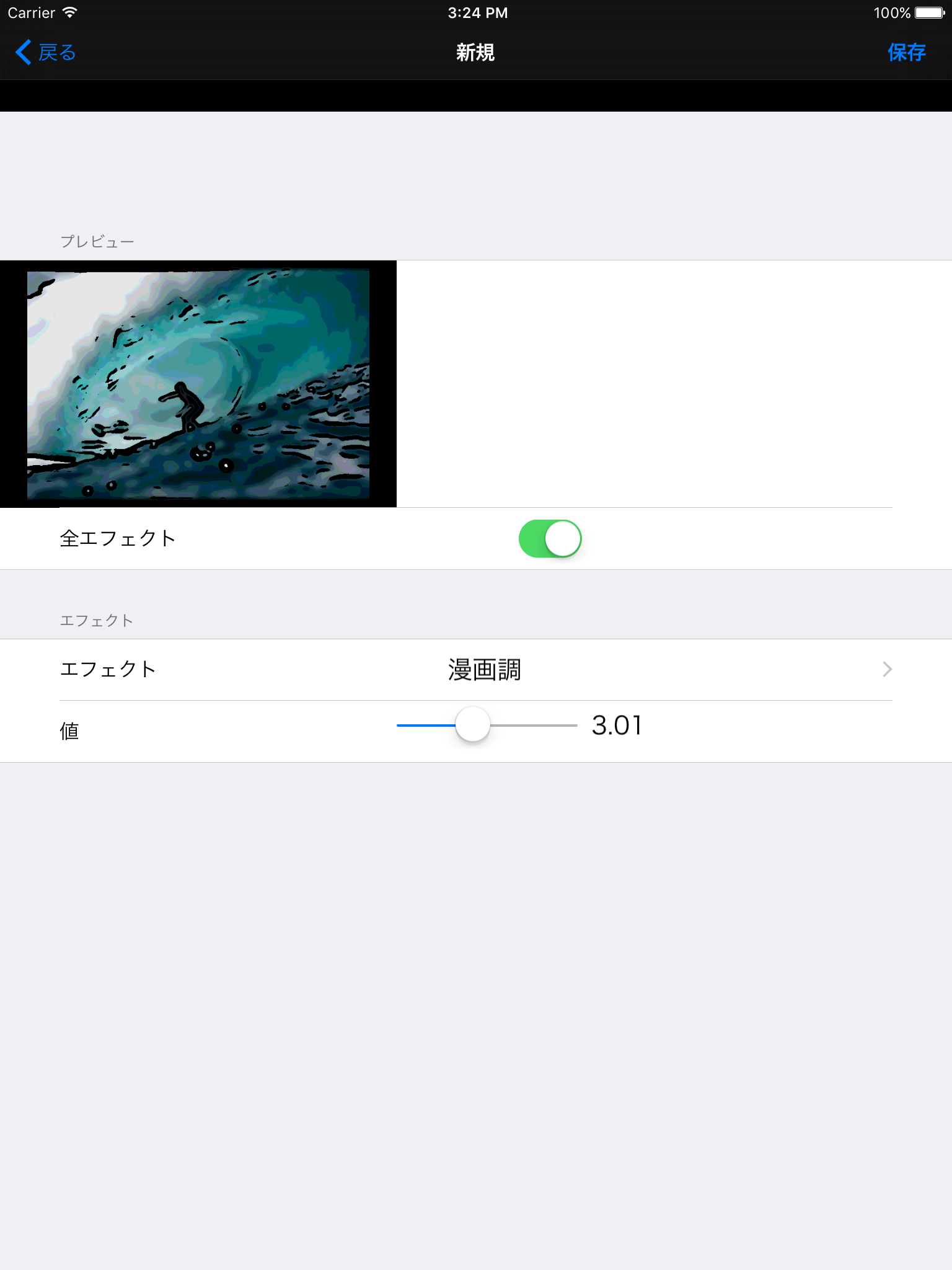Open the エフェクト selection via its chevron
This screenshot has height=1270, width=952.
point(889,669)
